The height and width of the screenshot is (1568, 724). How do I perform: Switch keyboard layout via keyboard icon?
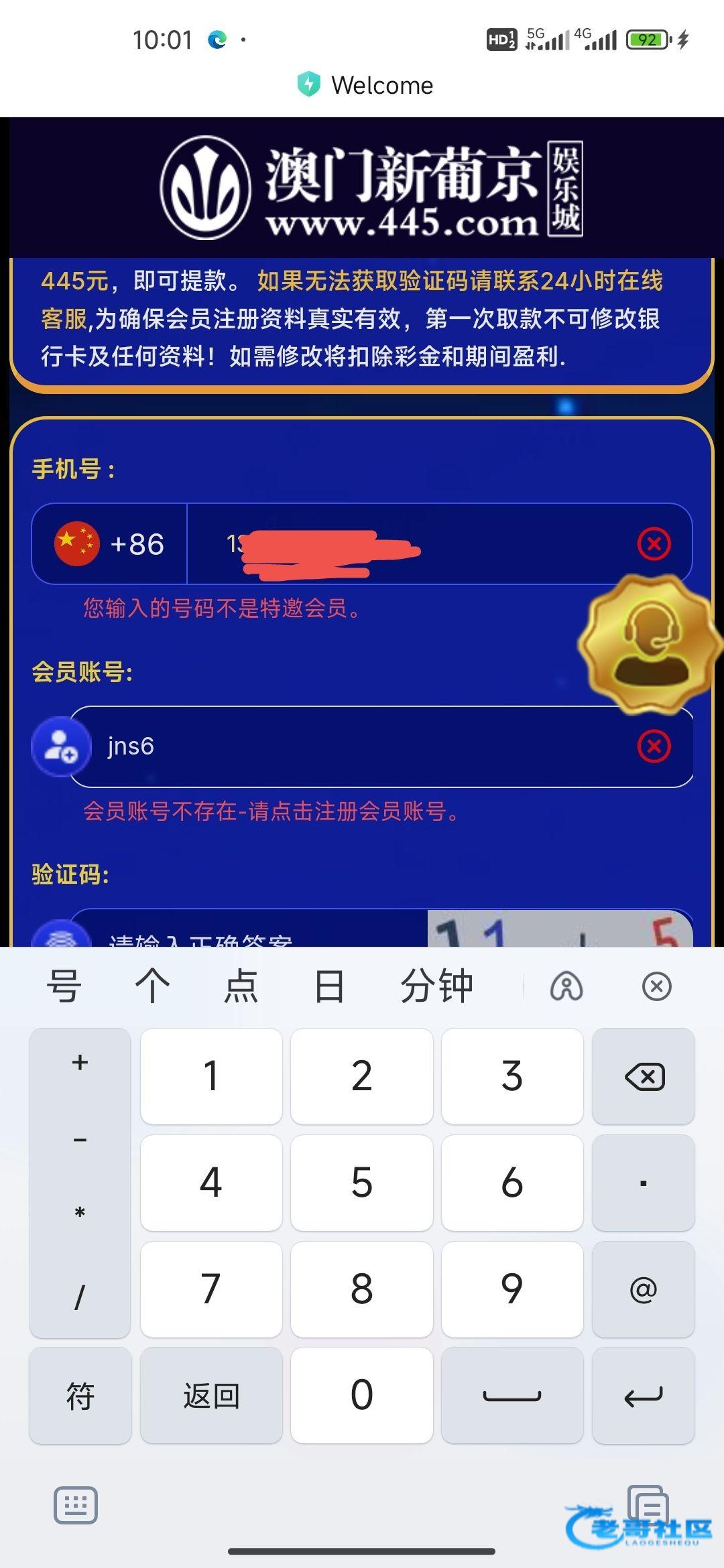(75, 1505)
